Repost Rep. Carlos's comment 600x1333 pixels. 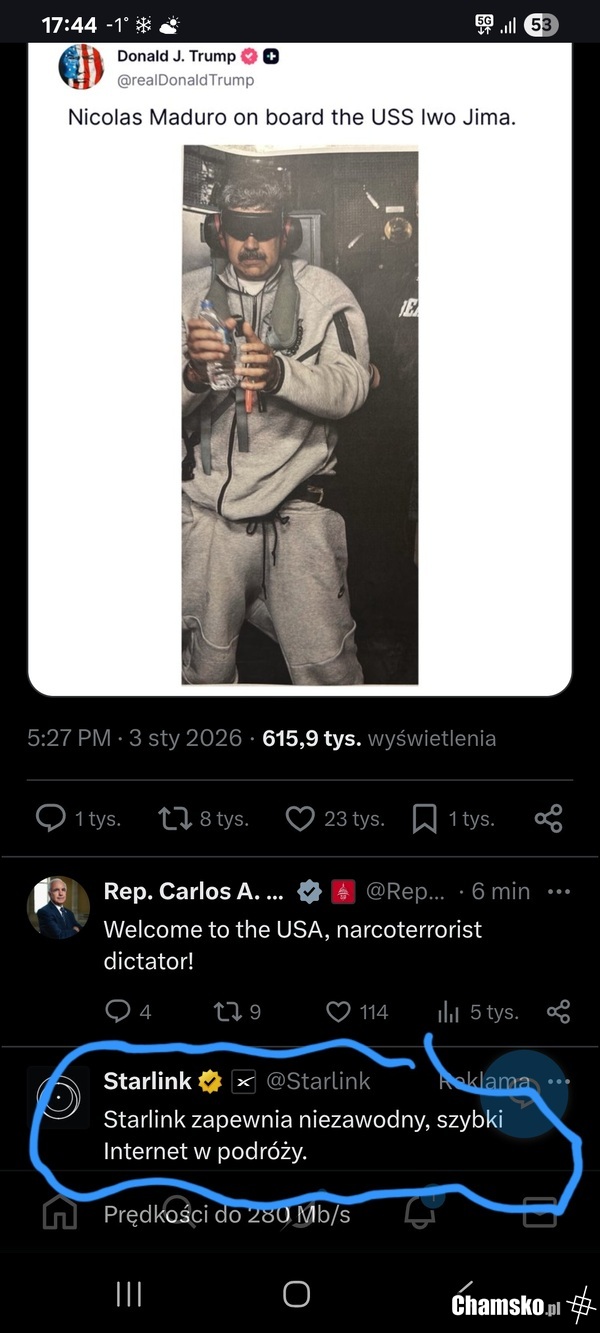click(x=227, y=1012)
